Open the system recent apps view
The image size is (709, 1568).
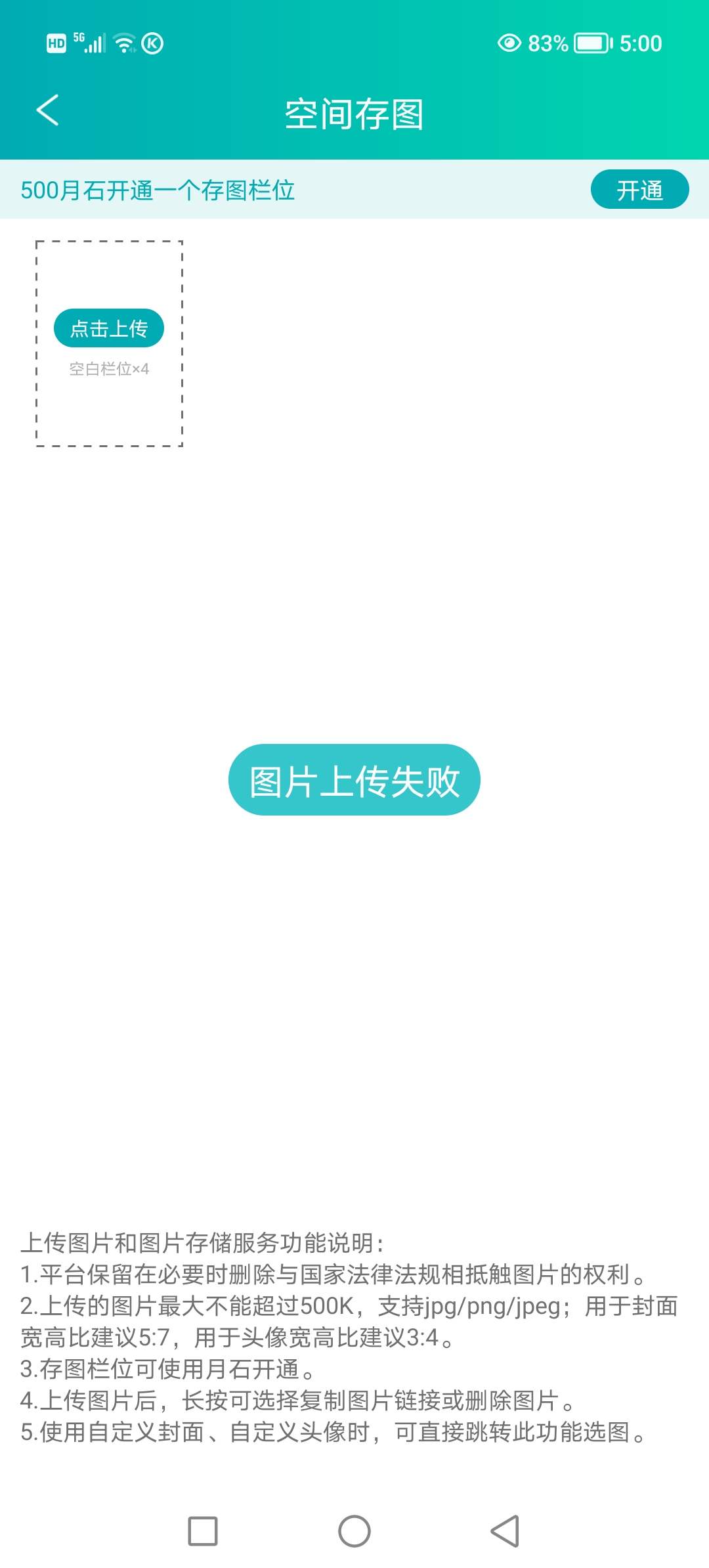coord(203,1531)
